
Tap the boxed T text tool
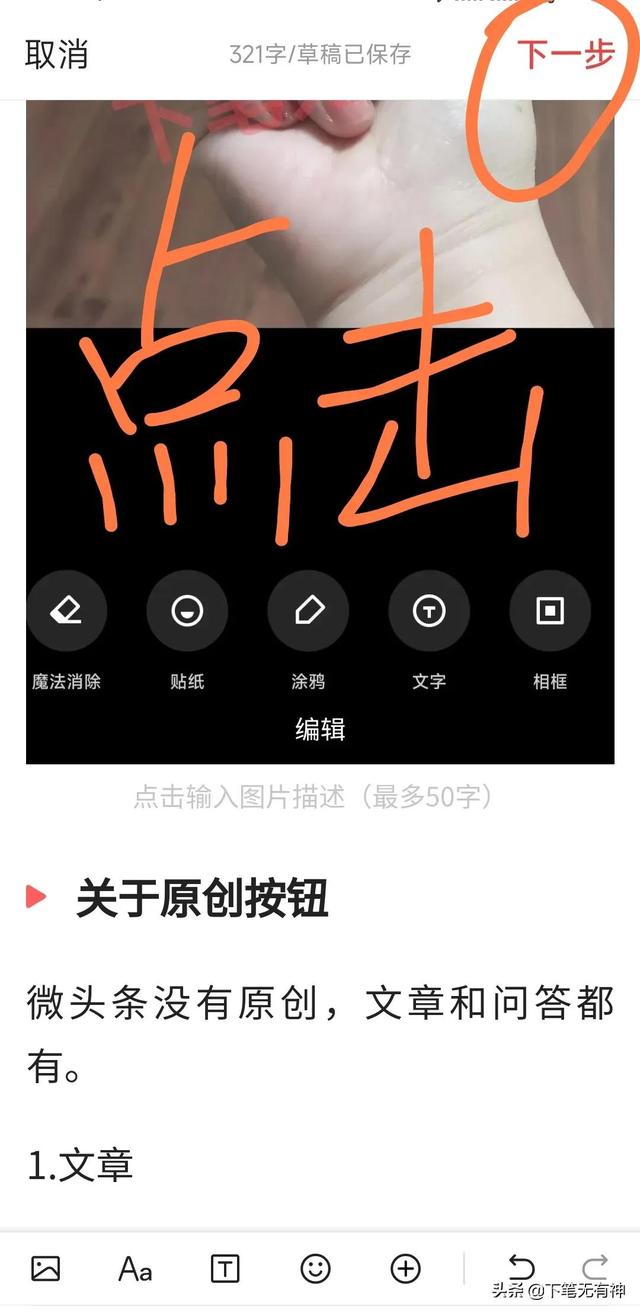pos(225,1269)
